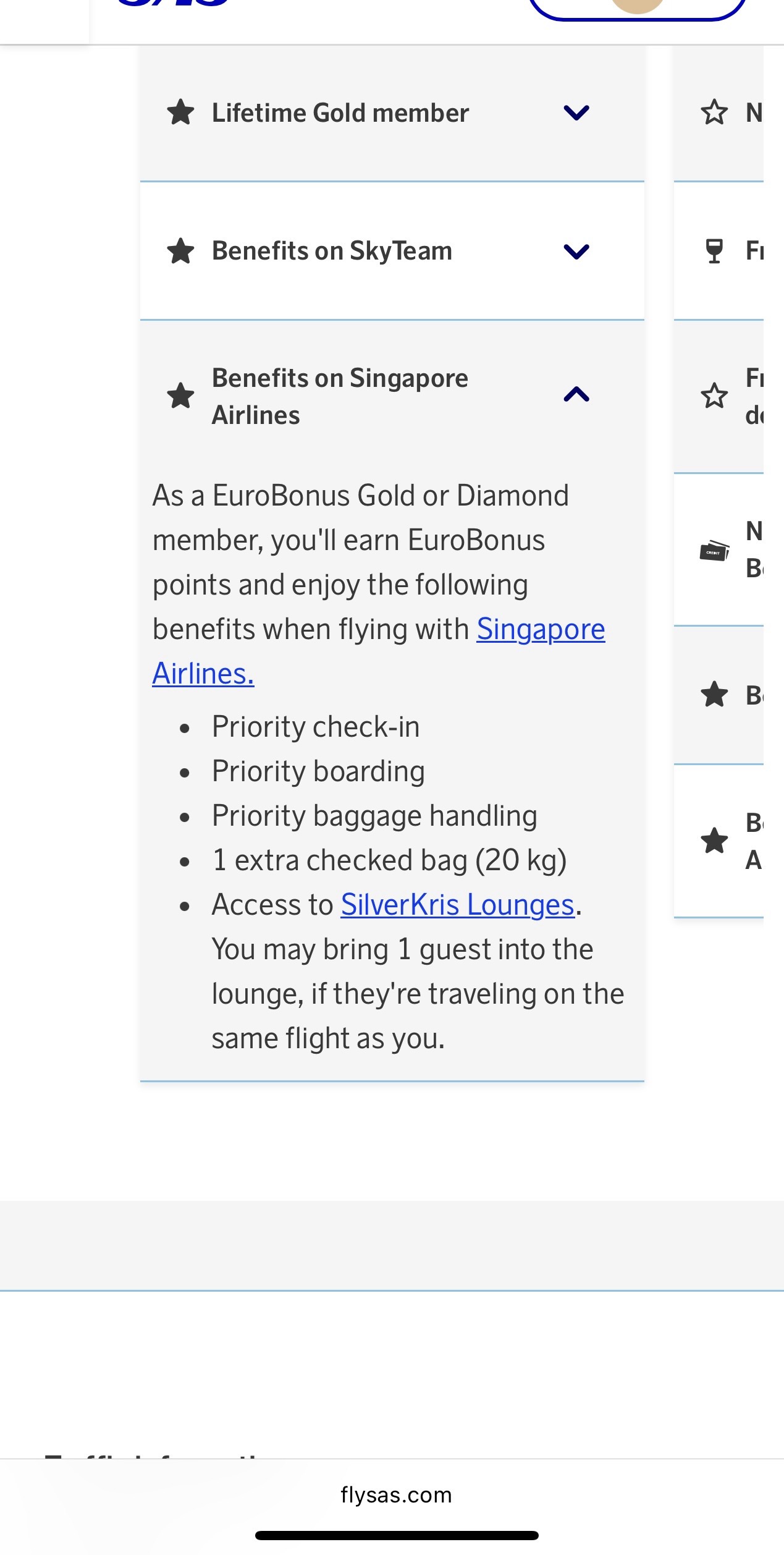Screen dimensions: 784x1555
Task: Tap the flysas.com address bar
Action: [396, 1495]
